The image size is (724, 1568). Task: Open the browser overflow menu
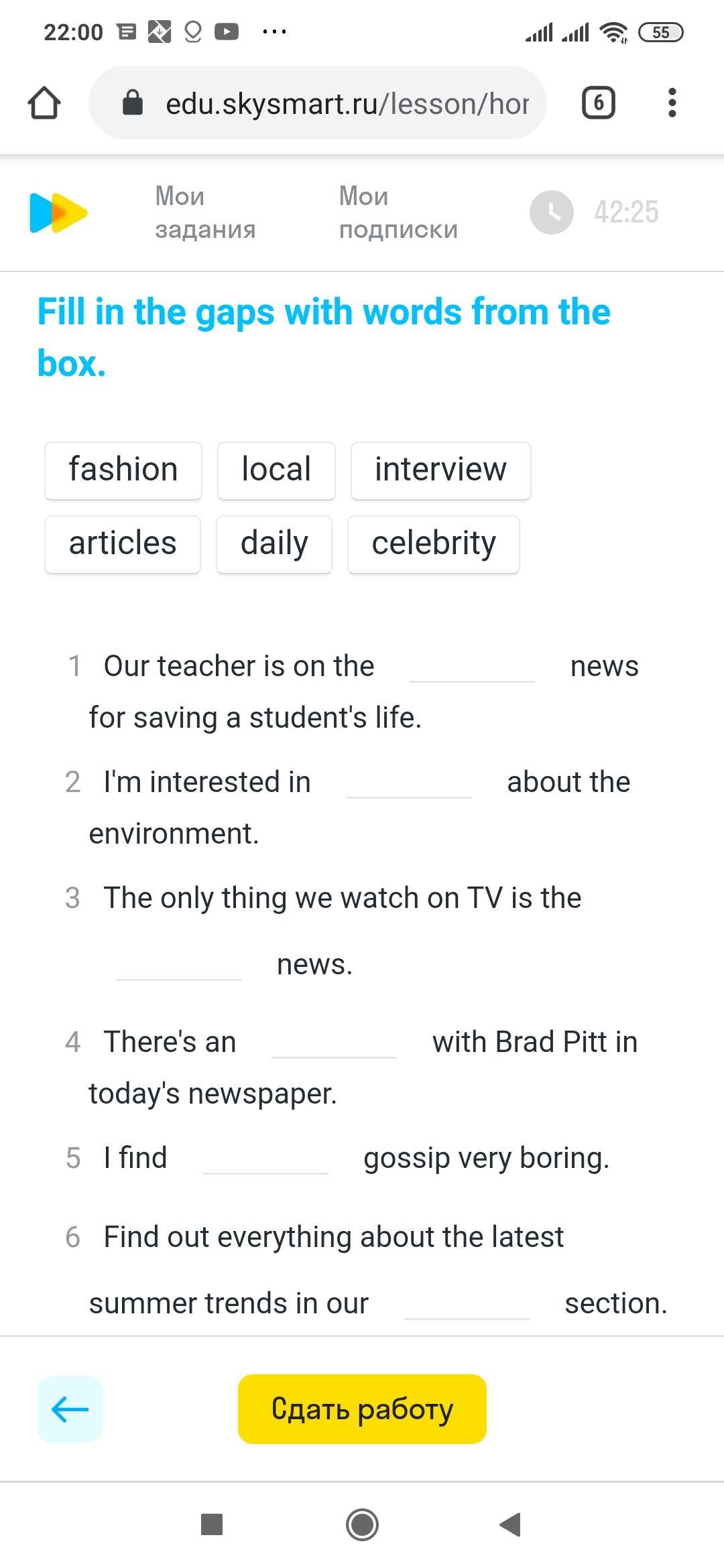tap(672, 103)
